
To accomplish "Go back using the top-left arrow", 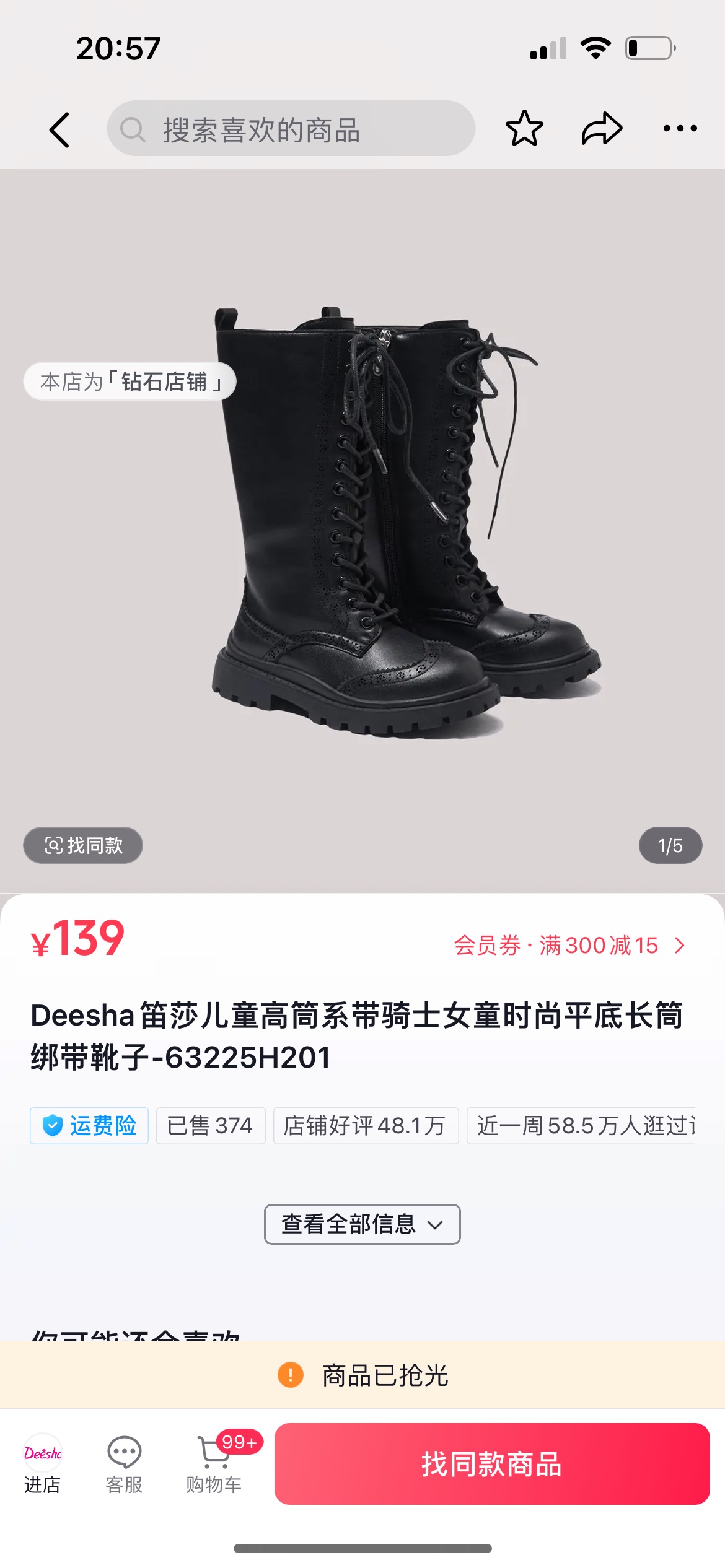I will tap(59, 130).
